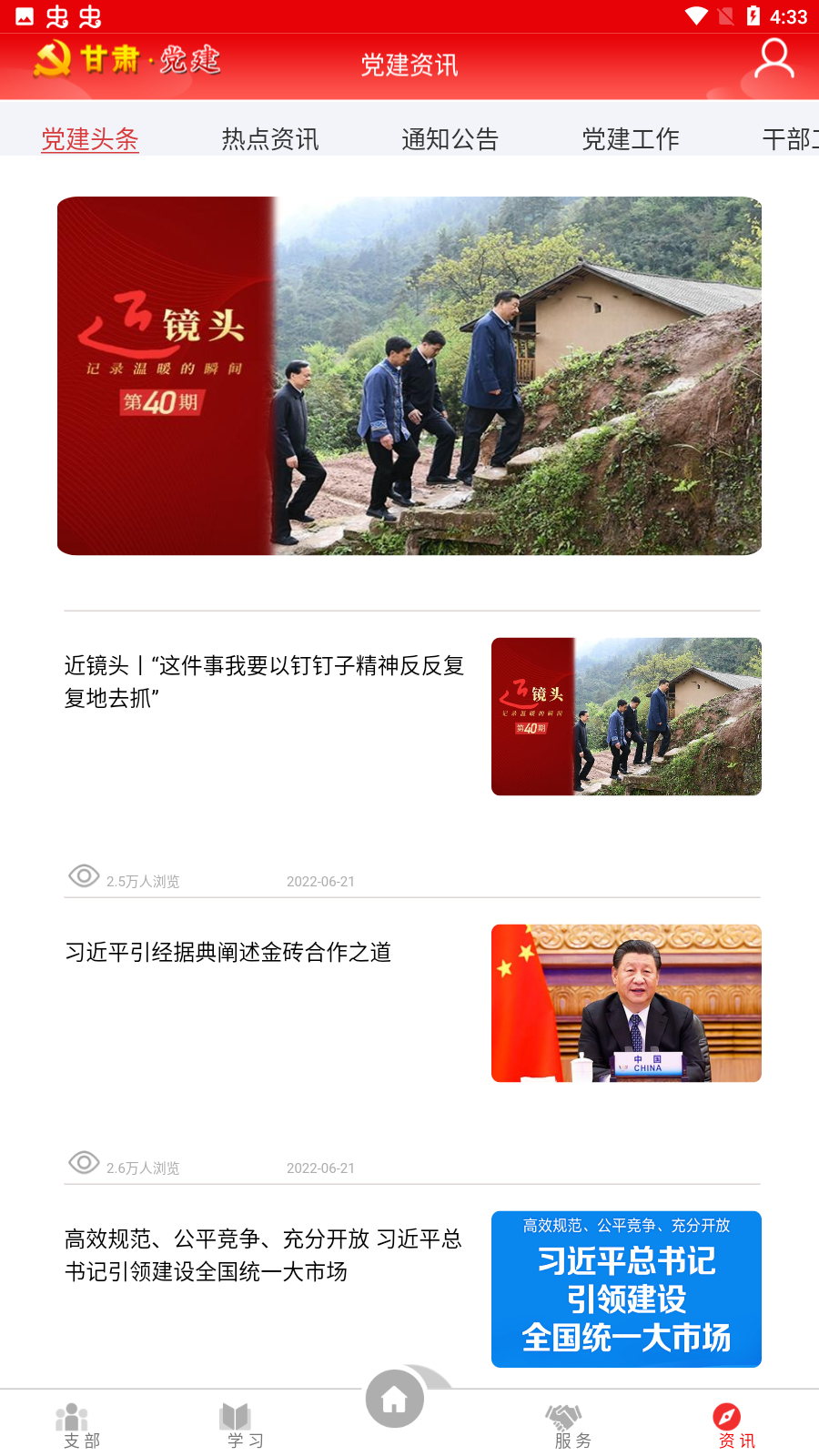Tap the center home button
The width and height of the screenshot is (819, 1456).
click(x=395, y=1399)
